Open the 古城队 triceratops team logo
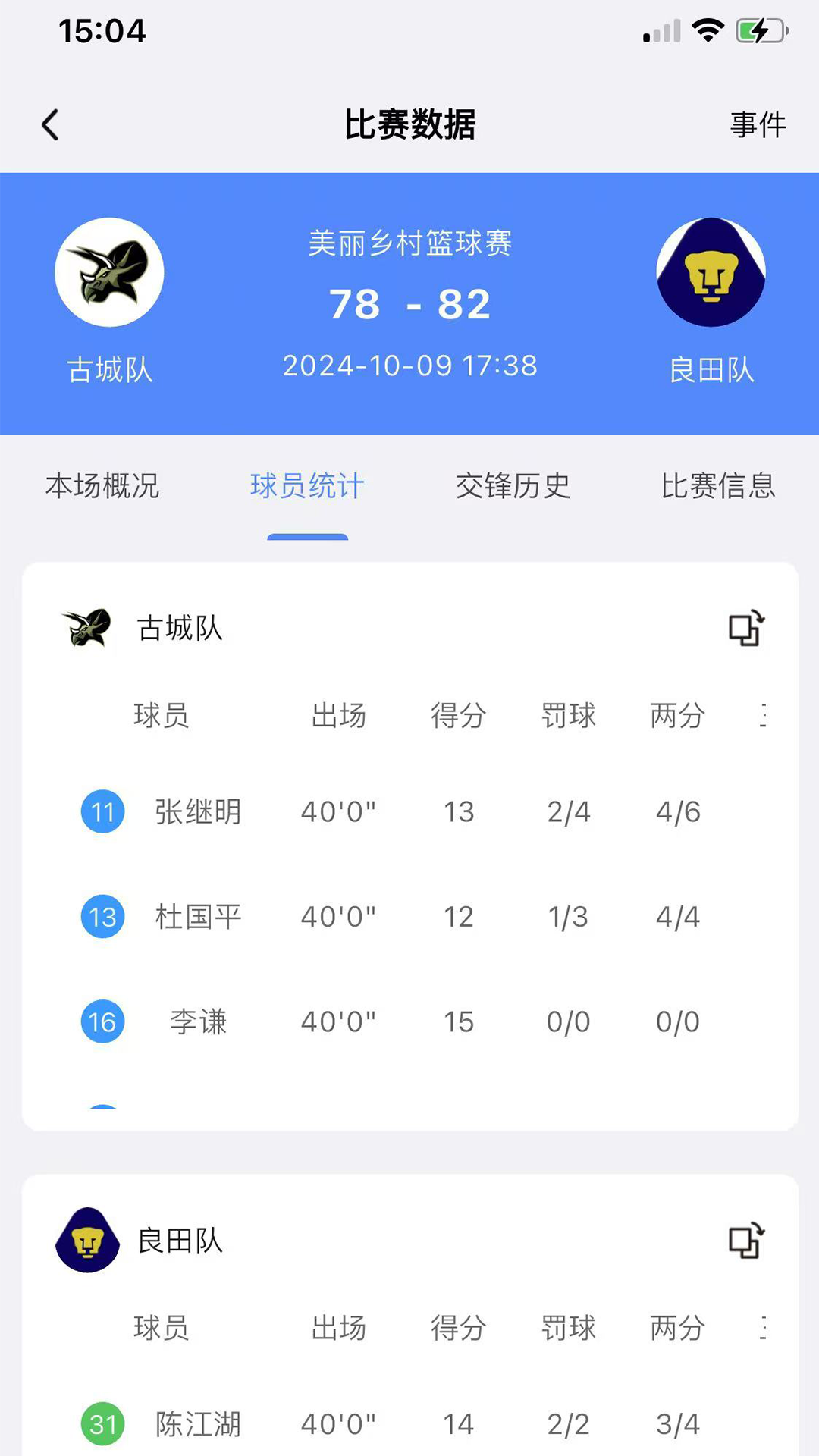The image size is (819, 1456). 109,273
